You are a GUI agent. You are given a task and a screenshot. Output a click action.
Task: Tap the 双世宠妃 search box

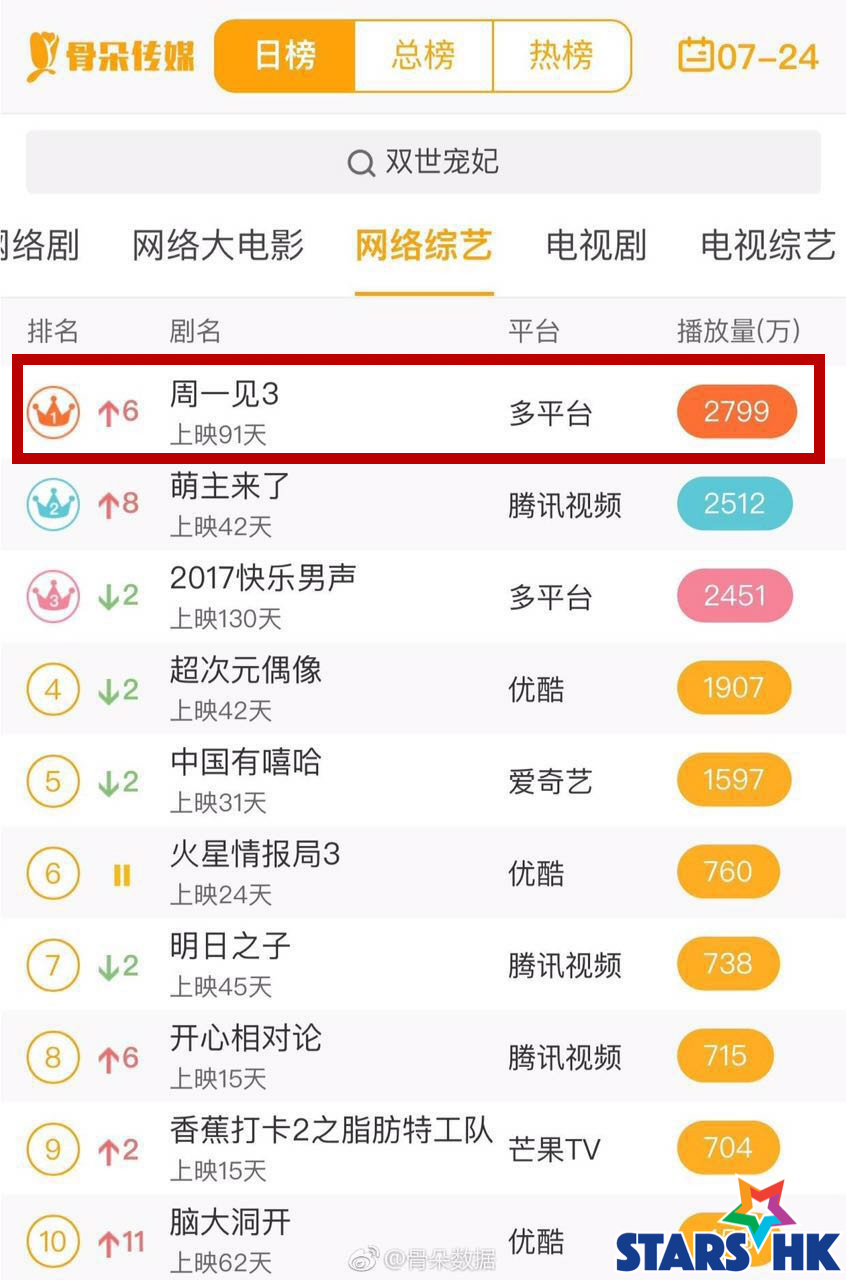[x=423, y=162]
